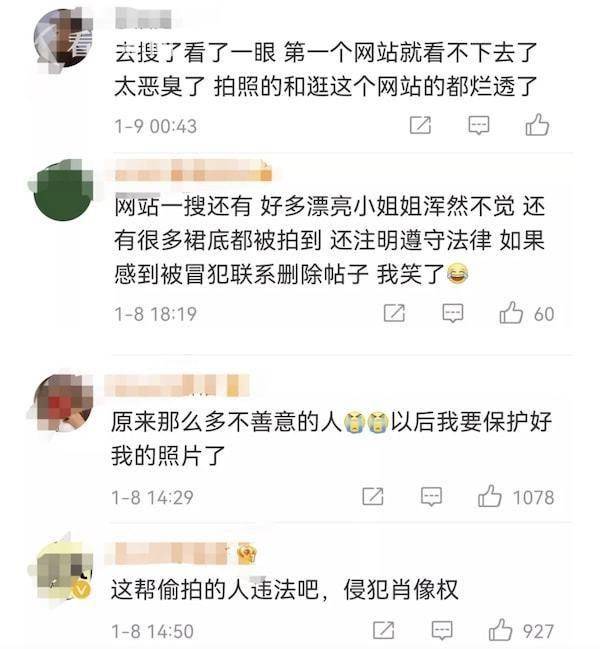Reply to the comment ending with 我笑了
Viewport: 600px width, 649px height.
click(x=453, y=313)
